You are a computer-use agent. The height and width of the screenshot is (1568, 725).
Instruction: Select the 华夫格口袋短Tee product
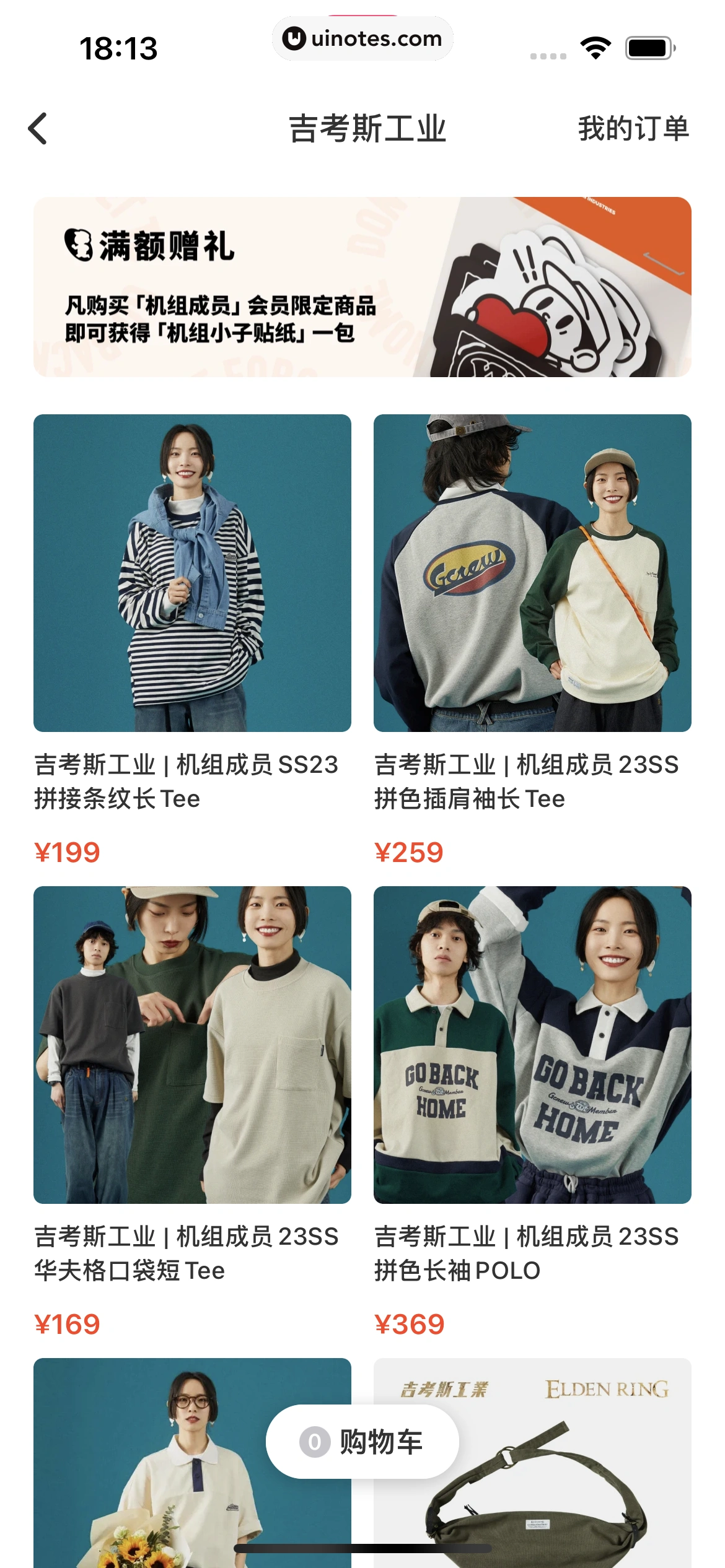pyautogui.click(x=192, y=1045)
